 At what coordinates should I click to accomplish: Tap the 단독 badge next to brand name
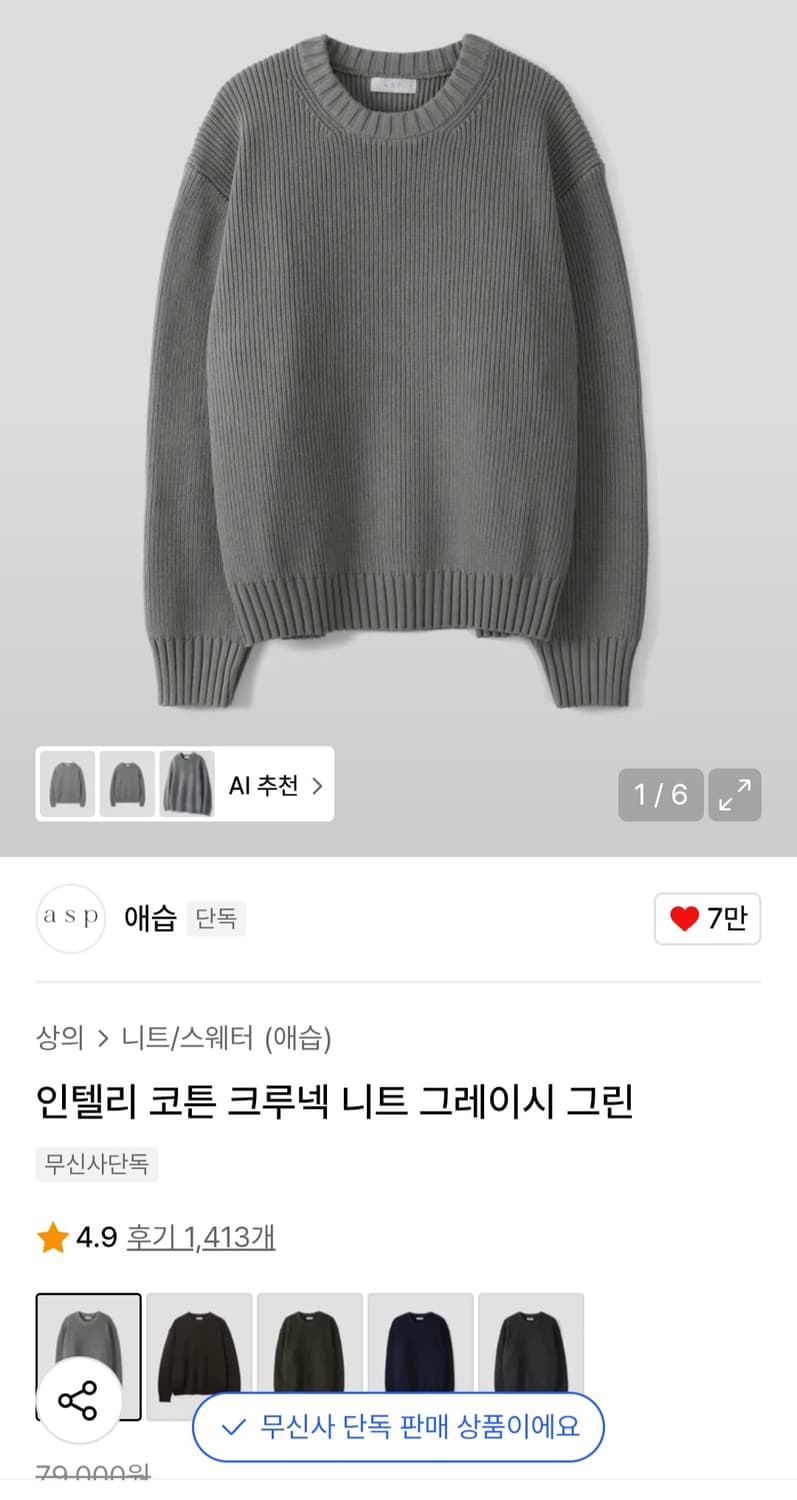pos(217,919)
